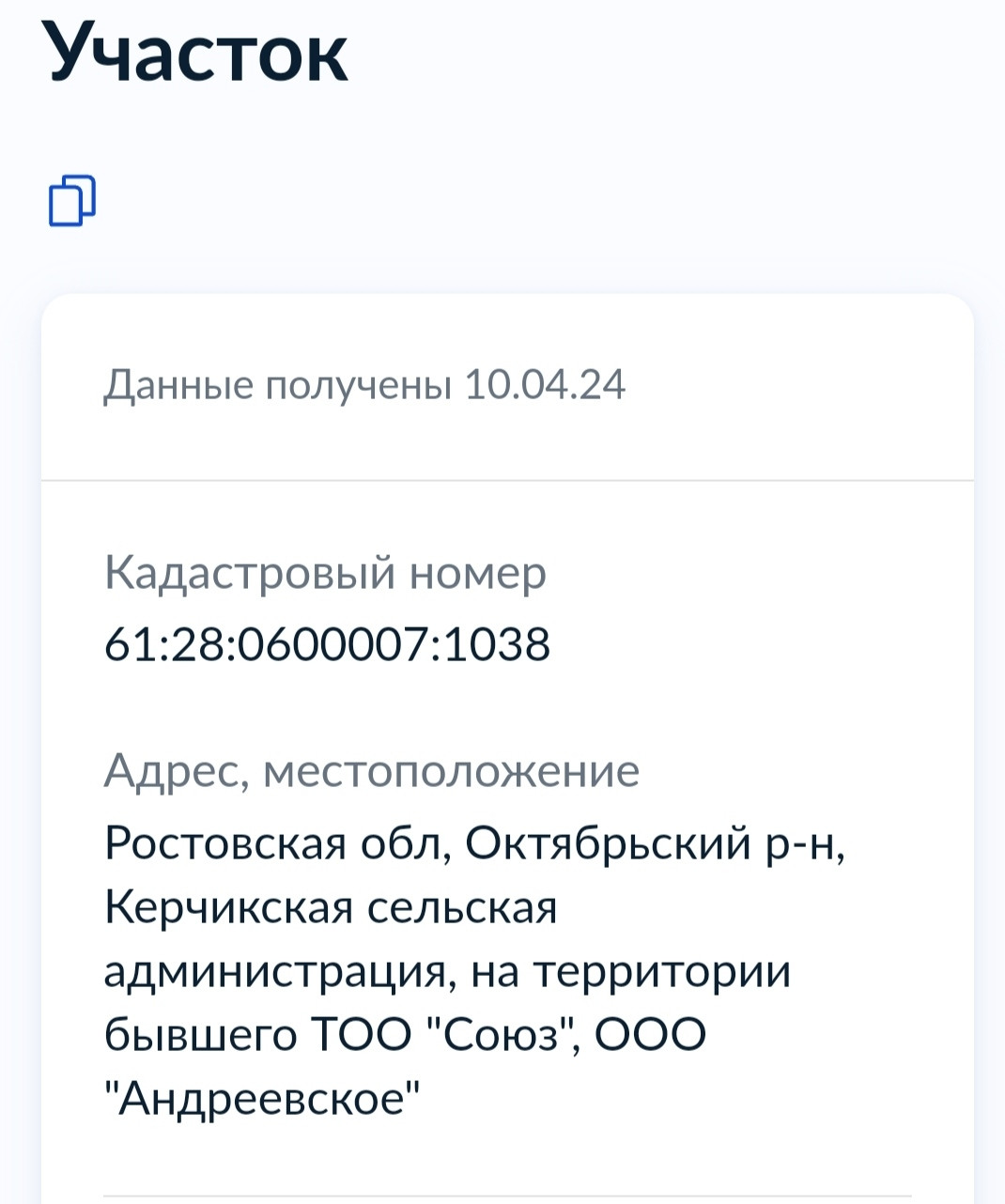Image resolution: width=1005 pixels, height=1204 pixels.
Task: Tap the copy icon below Участок heading
Action: (72, 200)
